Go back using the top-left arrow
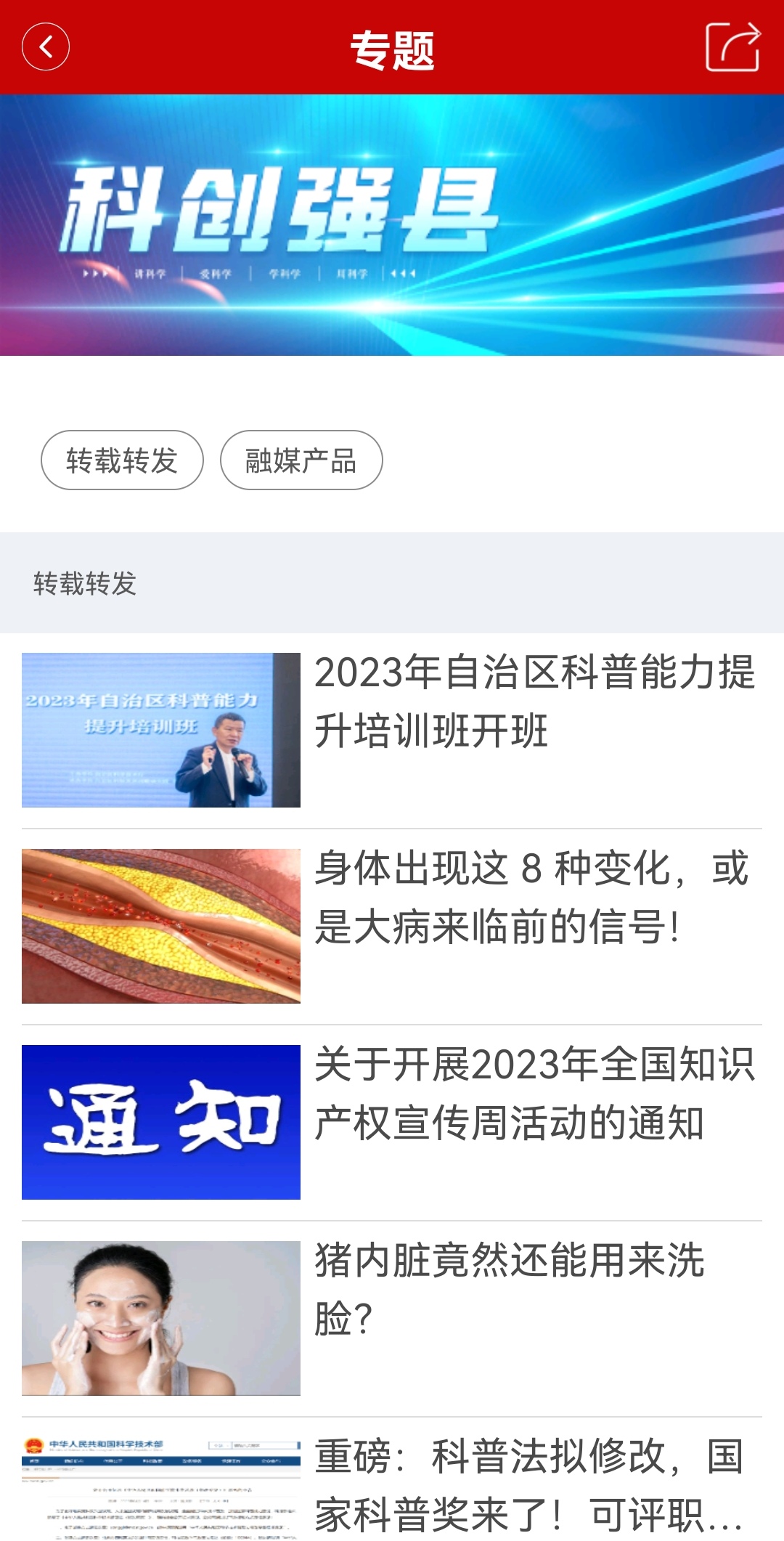 (46, 47)
